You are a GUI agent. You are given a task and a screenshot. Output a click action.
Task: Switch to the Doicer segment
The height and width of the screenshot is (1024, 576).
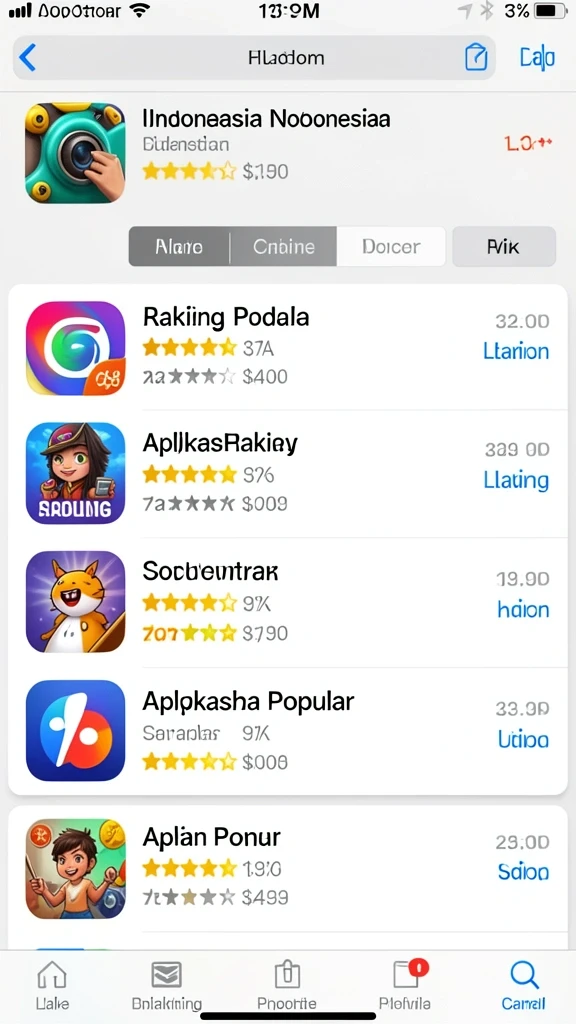coord(391,247)
